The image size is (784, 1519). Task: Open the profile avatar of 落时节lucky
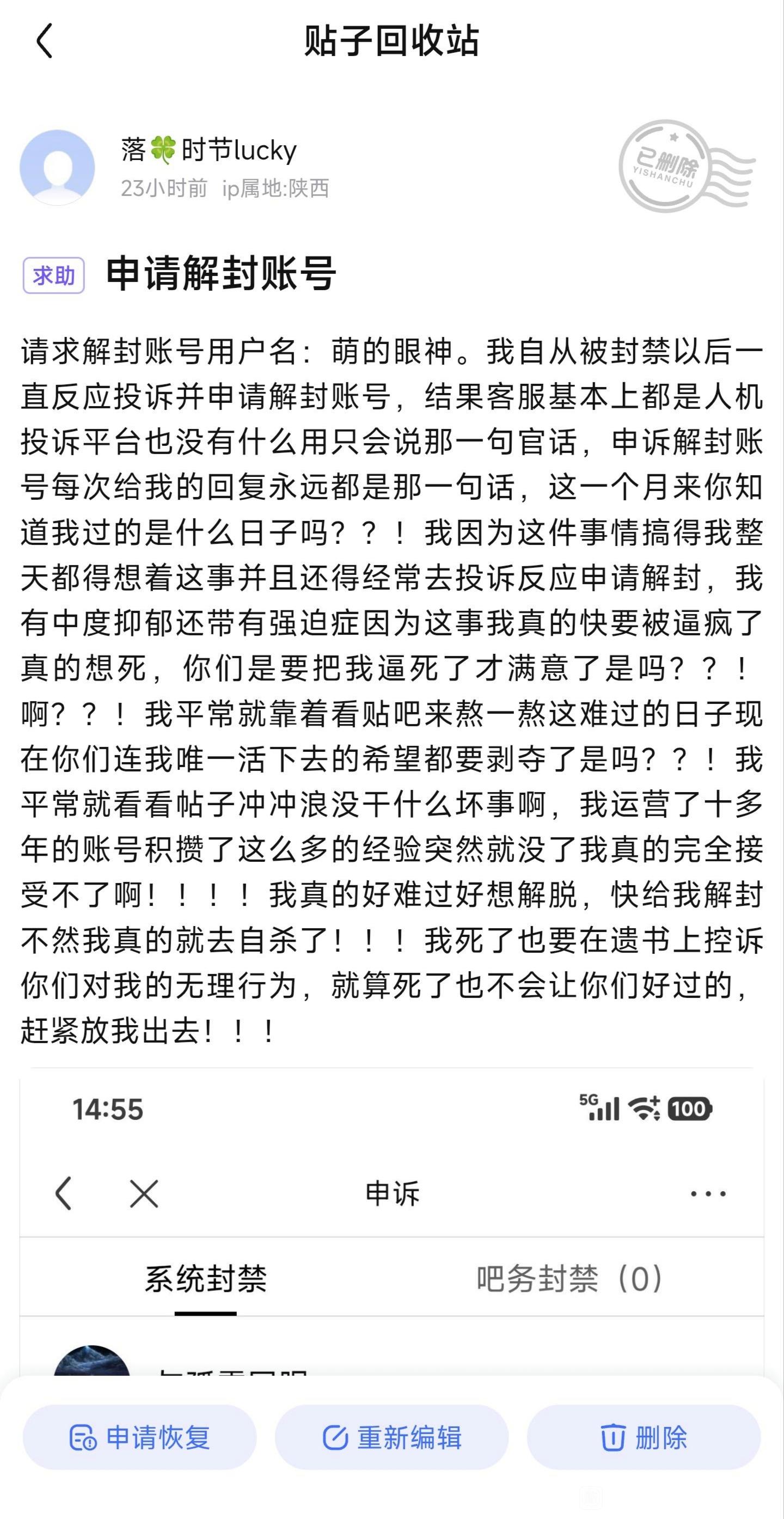tap(57, 168)
